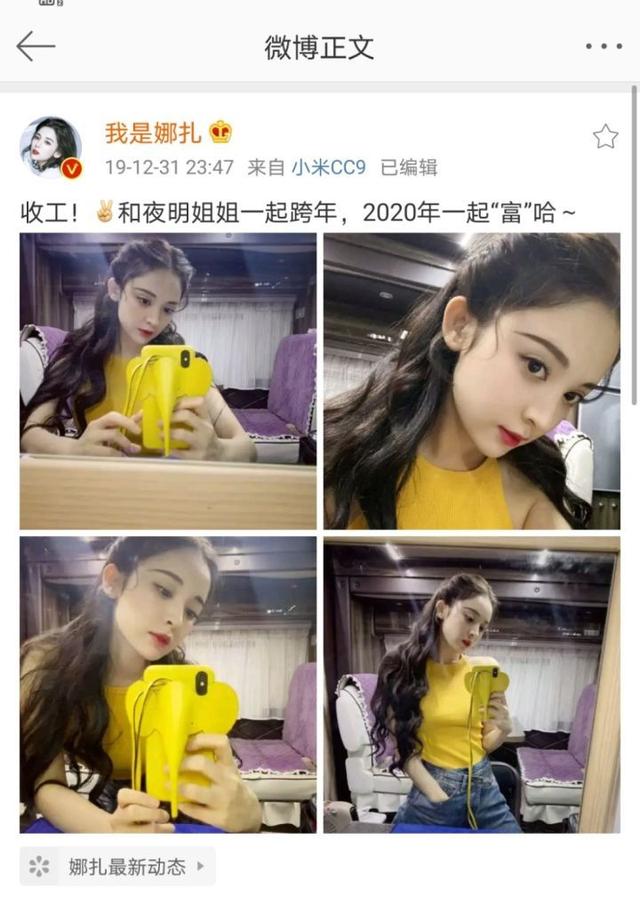The width and height of the screenshot is (640, 904).
Task: Open the 娜扎最新动态 topic chip
Action: click(x=117, y=866)
